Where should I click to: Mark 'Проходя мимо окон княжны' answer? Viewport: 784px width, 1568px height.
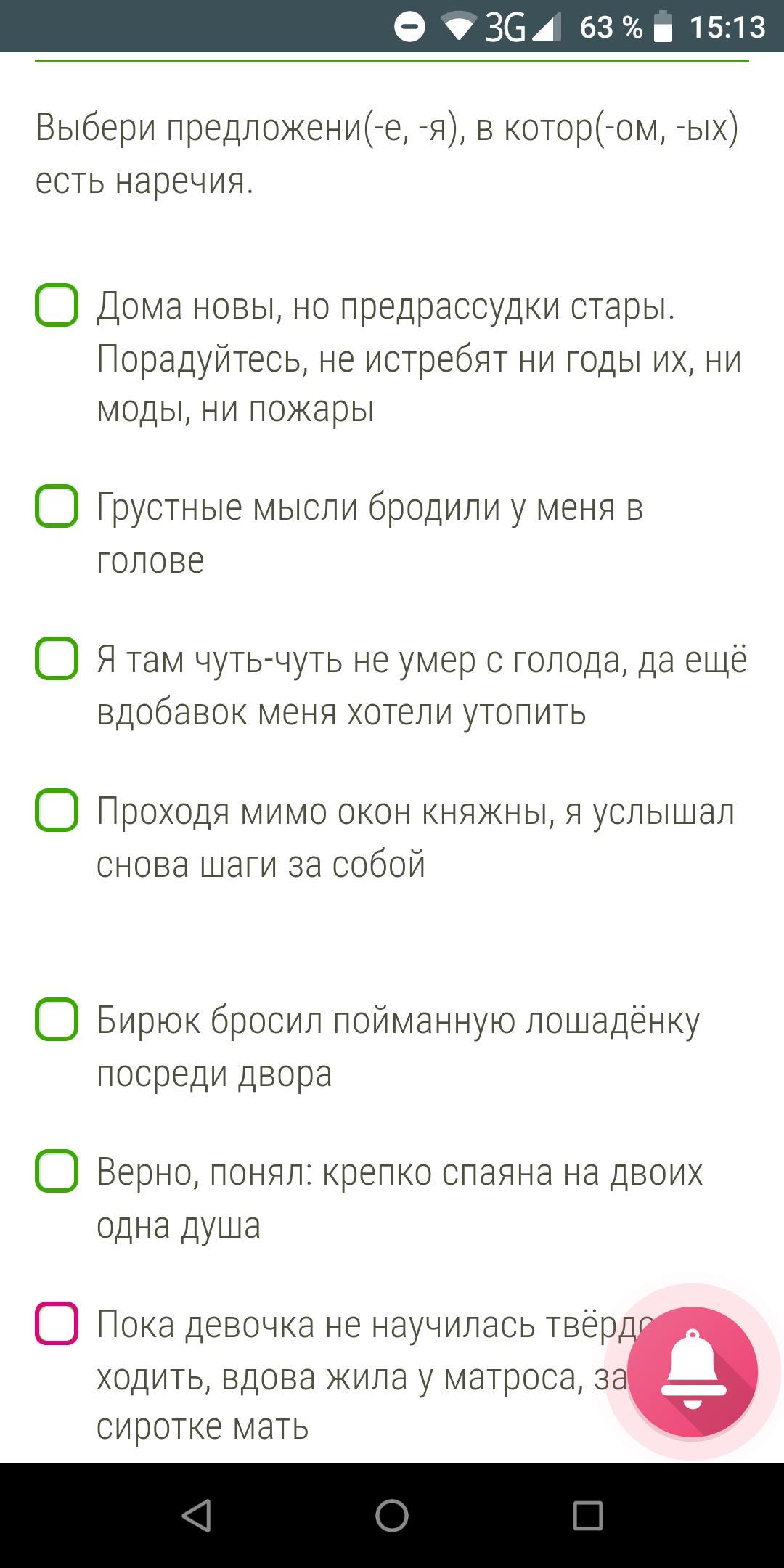coord(57,810)
